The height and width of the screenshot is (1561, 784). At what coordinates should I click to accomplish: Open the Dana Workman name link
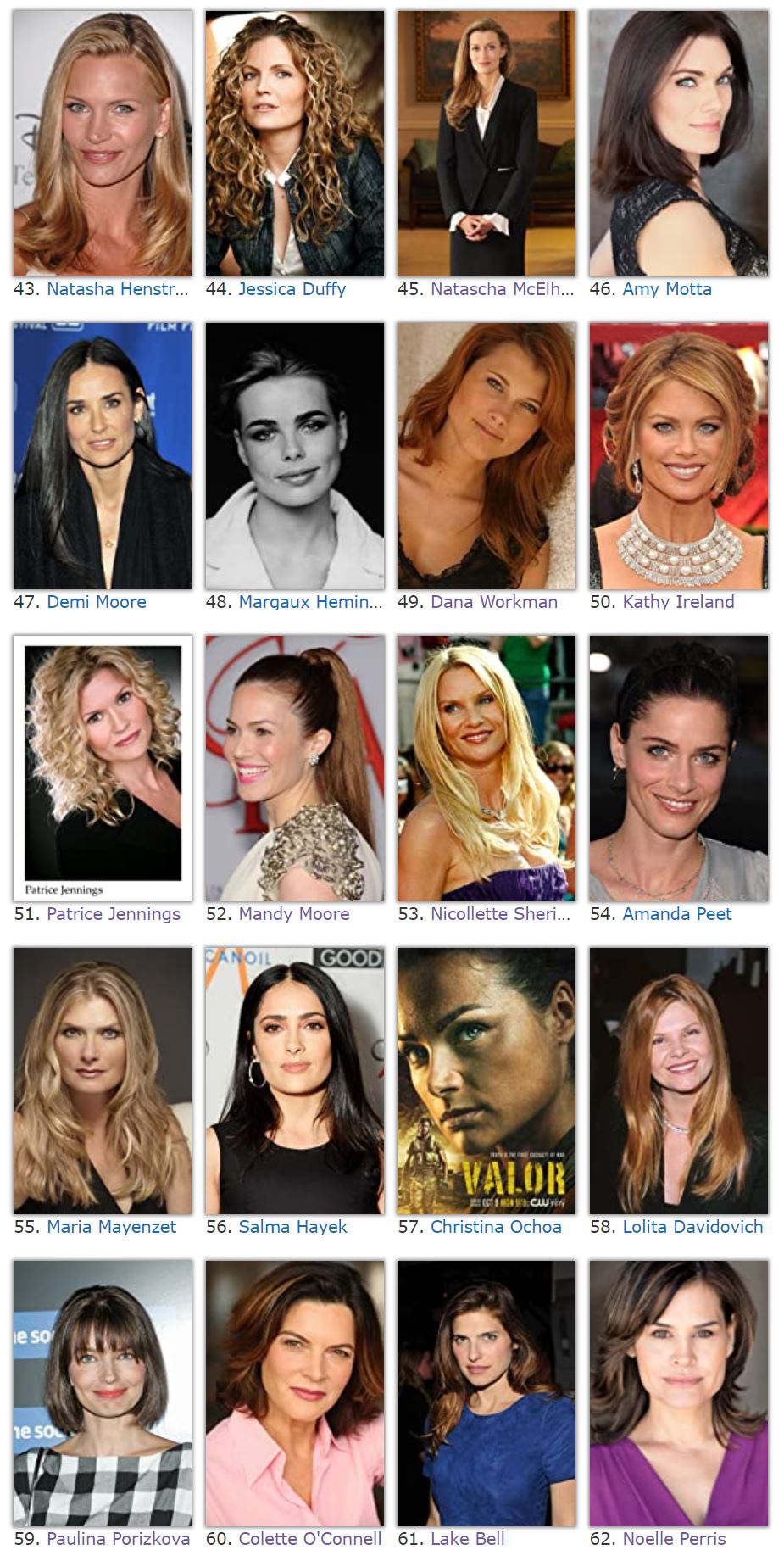point(494,602)
